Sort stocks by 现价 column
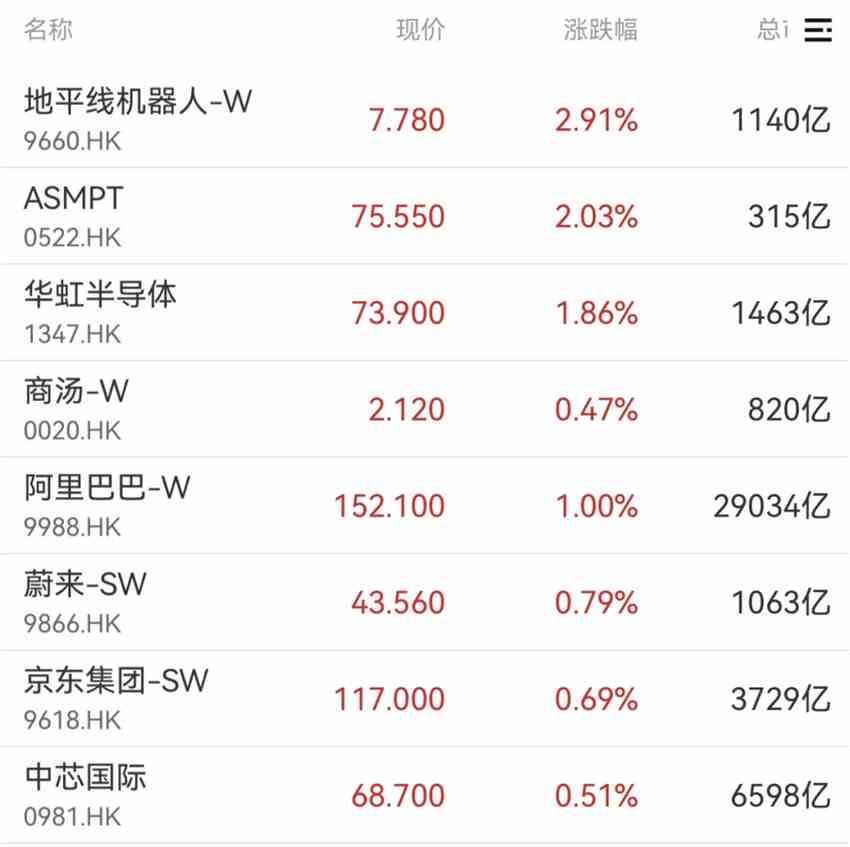 [420, 30]
